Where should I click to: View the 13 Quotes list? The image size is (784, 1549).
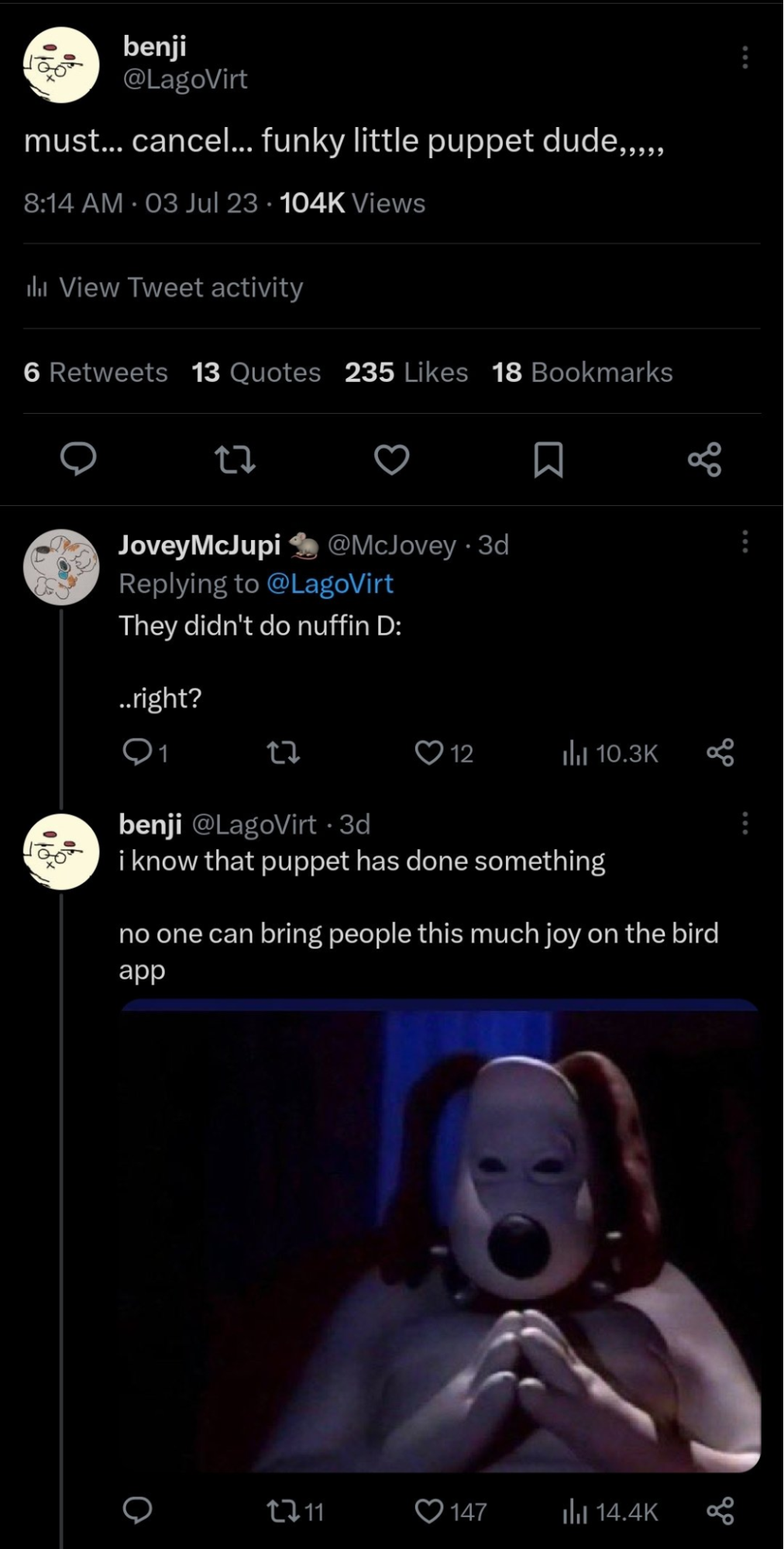(256, 373)
